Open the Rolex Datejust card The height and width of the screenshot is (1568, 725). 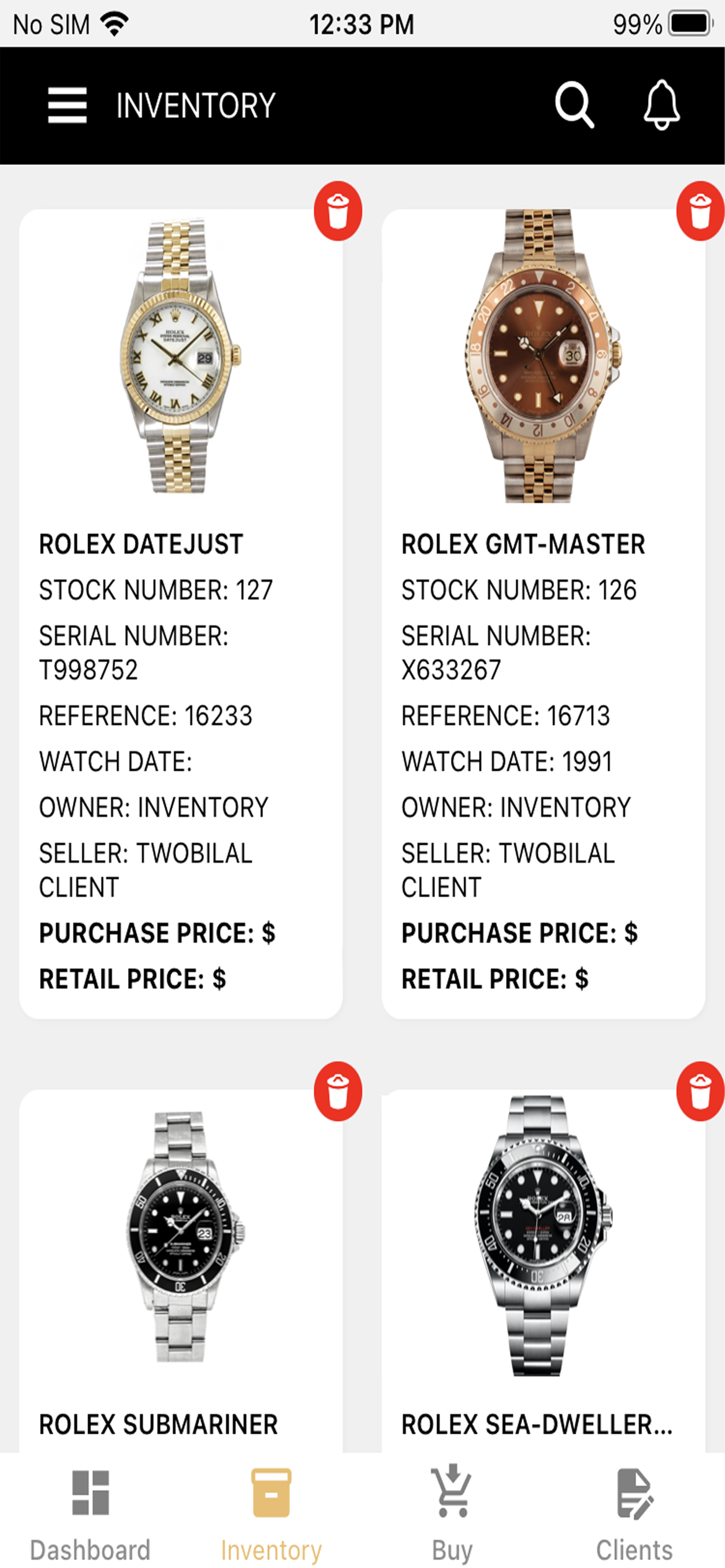[x=180, y=613]
